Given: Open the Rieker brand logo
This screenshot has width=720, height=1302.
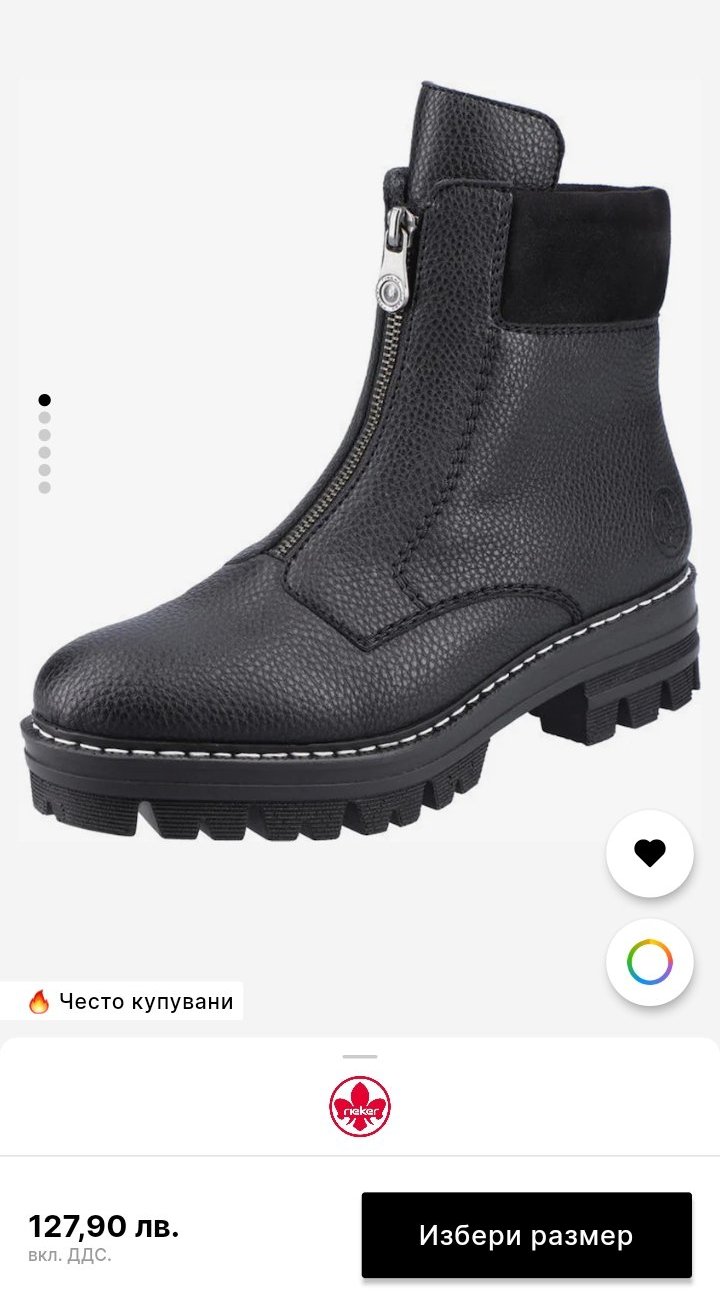Looking at the screenshot, I should coord(360,1106).
